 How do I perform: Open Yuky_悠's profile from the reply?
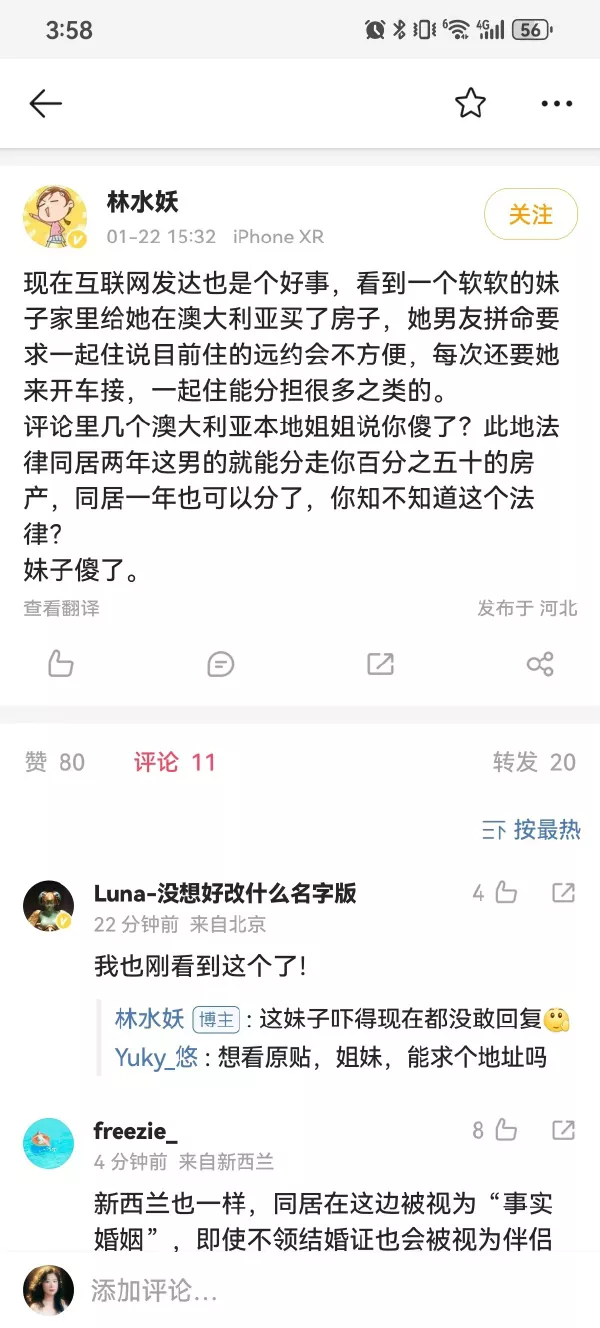(156, 1057)
